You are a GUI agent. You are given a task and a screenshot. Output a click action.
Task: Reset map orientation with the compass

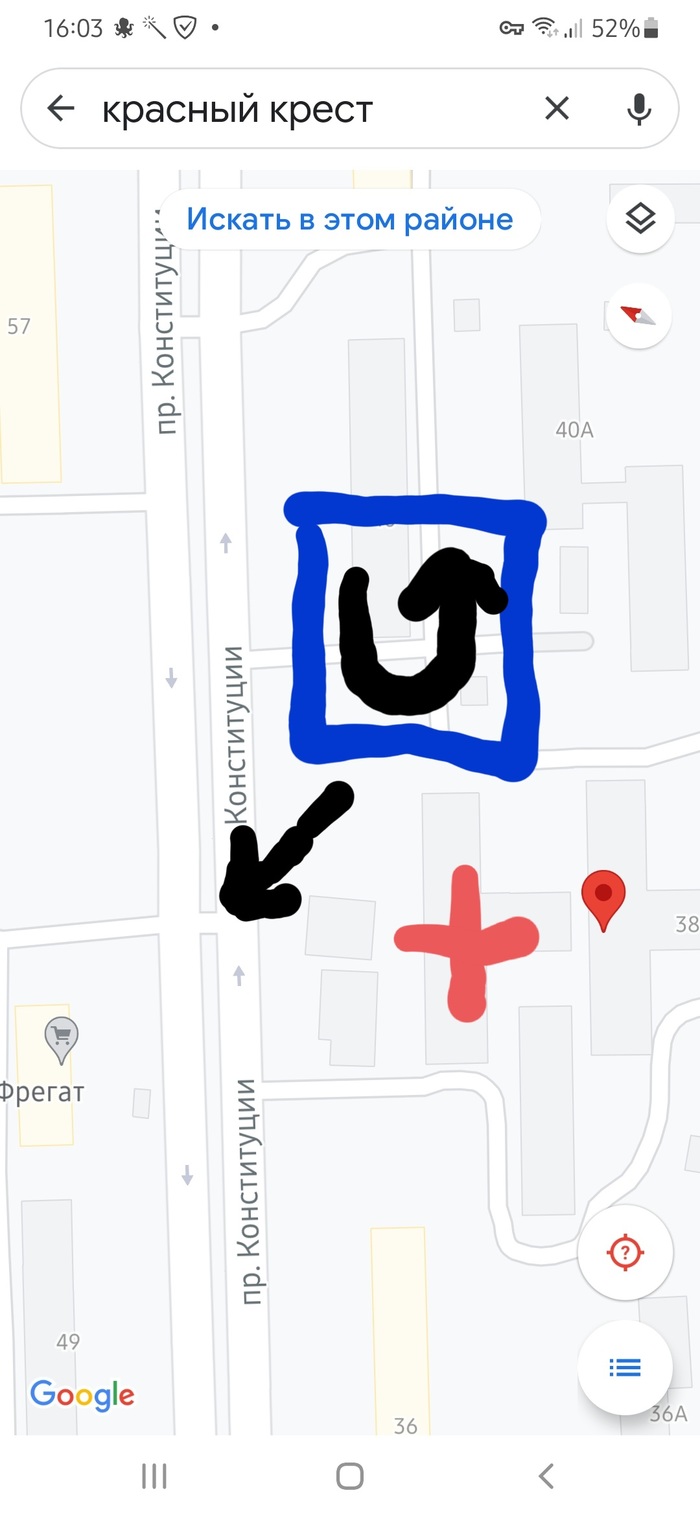pyautogui.click(x=638, y=316)
